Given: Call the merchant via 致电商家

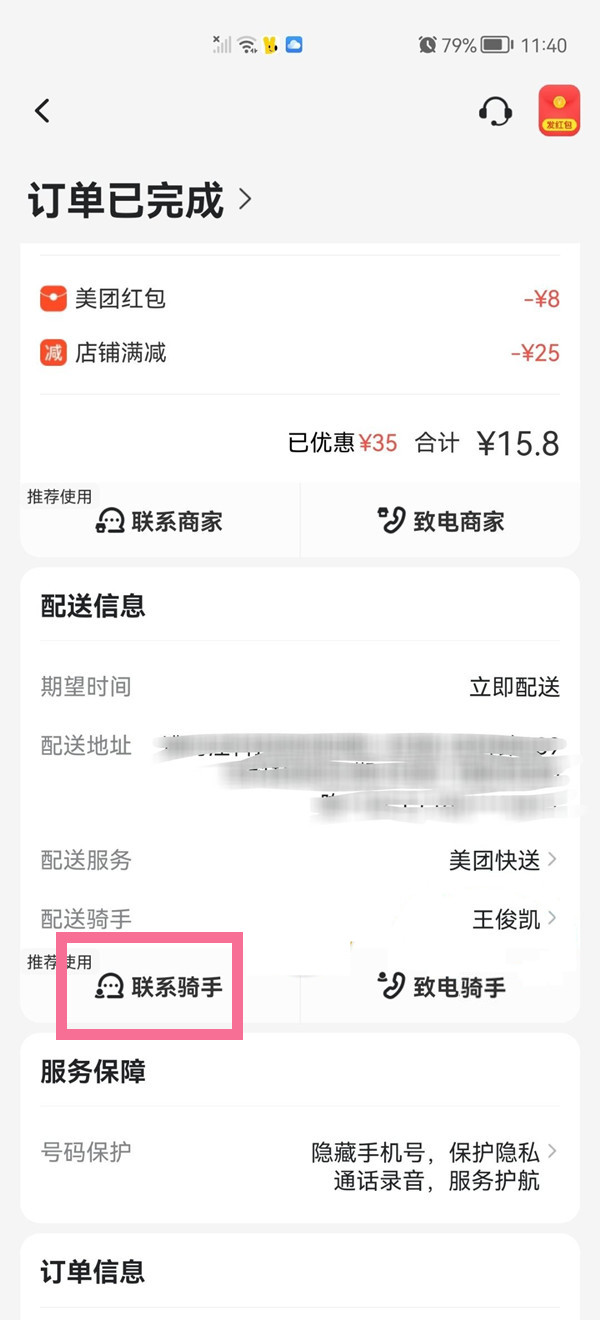Looking at the screenshot, I should point(441,521).
